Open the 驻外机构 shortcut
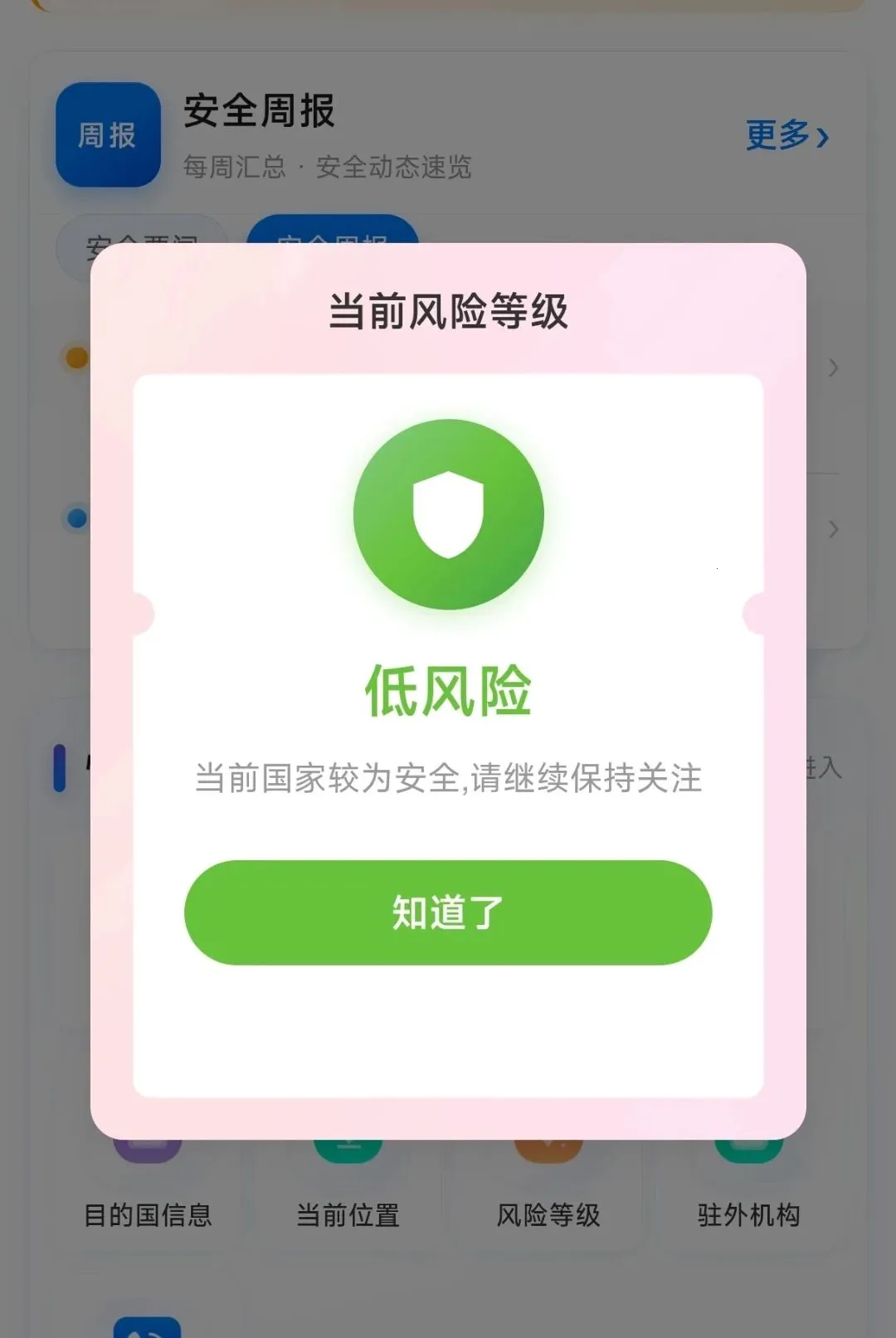 pos(748,1214)
